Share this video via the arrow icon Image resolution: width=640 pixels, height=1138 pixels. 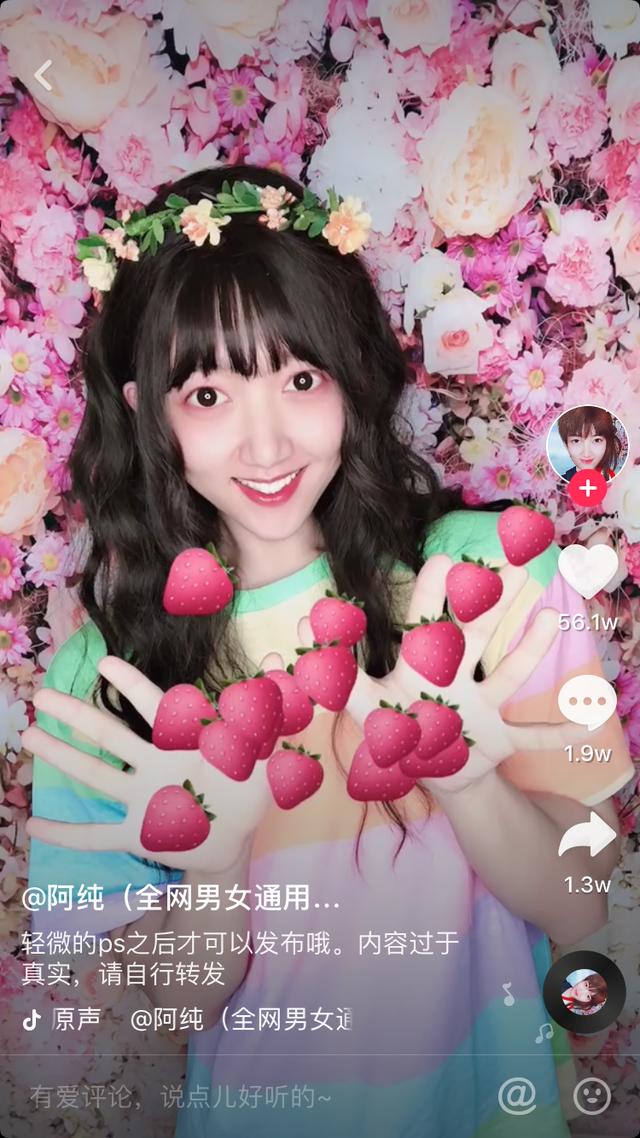click(587, 835)
